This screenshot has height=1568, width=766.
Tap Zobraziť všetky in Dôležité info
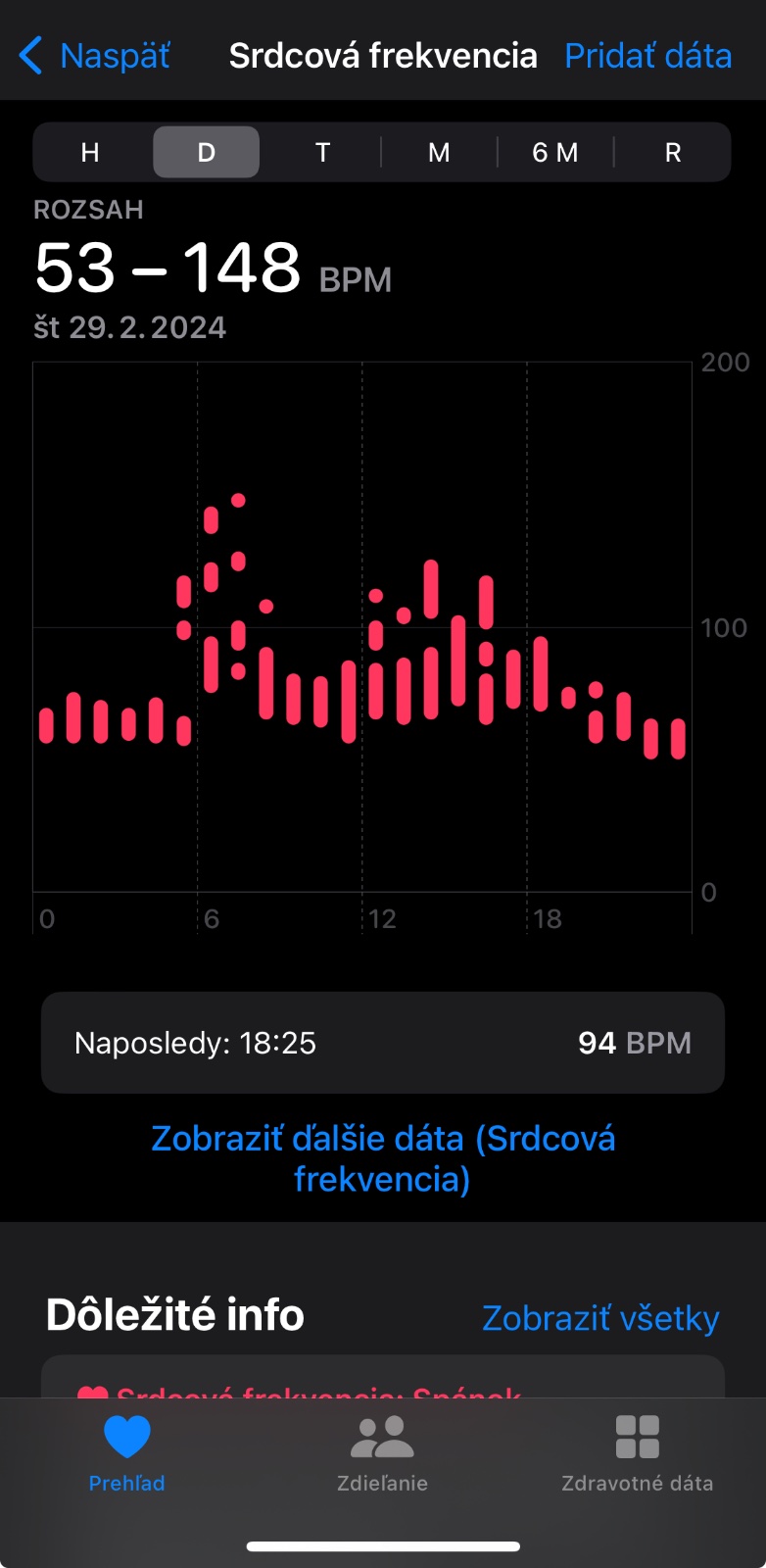tap(600, 1318)
